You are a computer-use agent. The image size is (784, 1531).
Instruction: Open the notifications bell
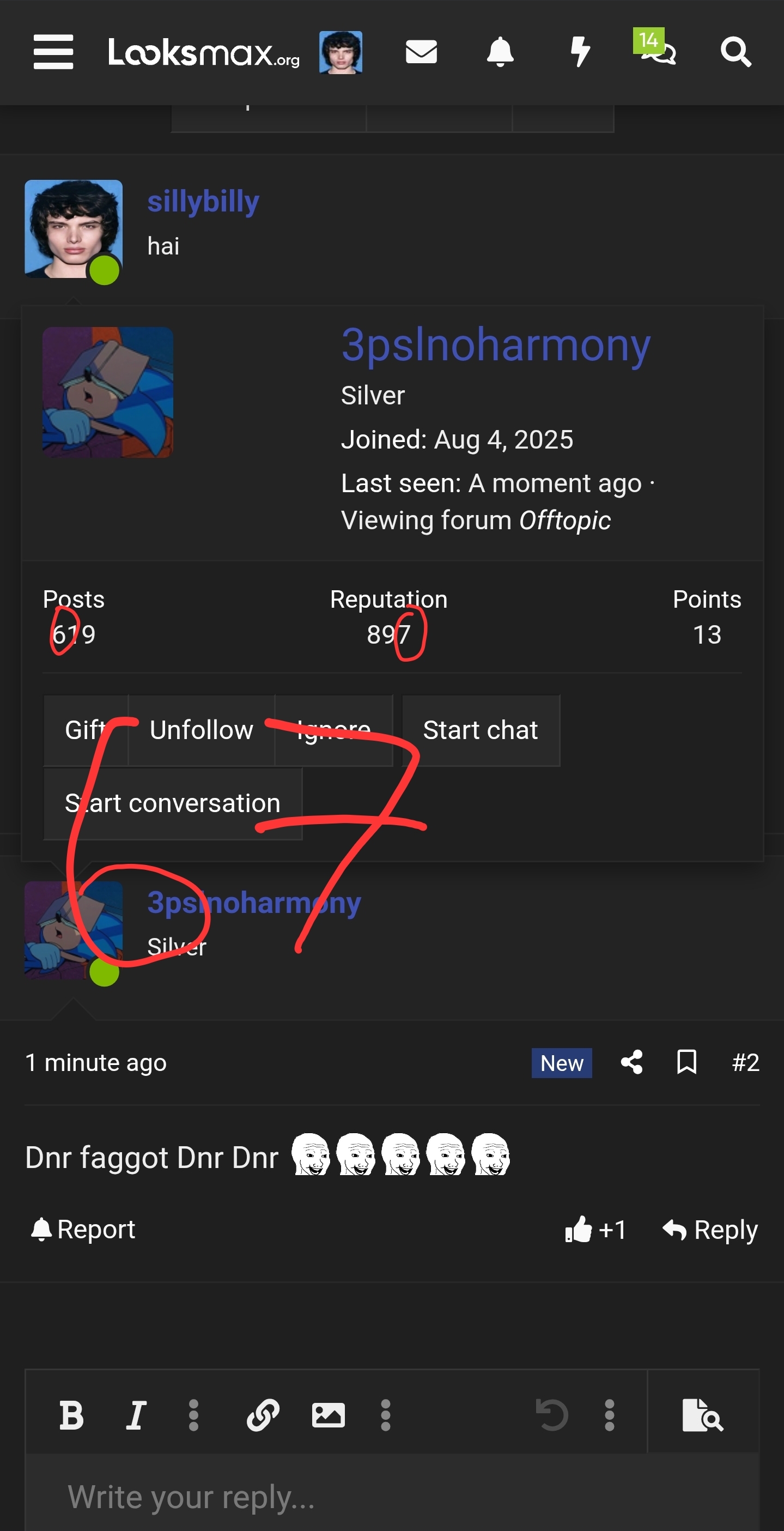pyautogui.click(x=500, y=52)
